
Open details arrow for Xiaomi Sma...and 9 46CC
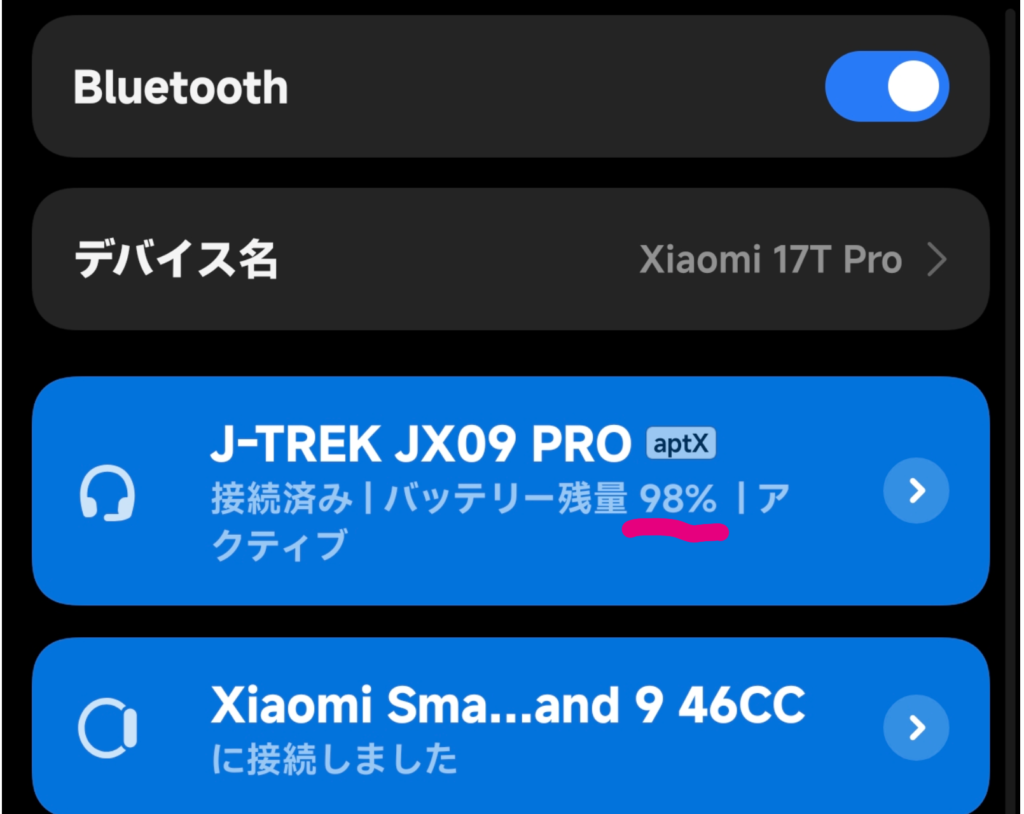(x=916, y=727)
